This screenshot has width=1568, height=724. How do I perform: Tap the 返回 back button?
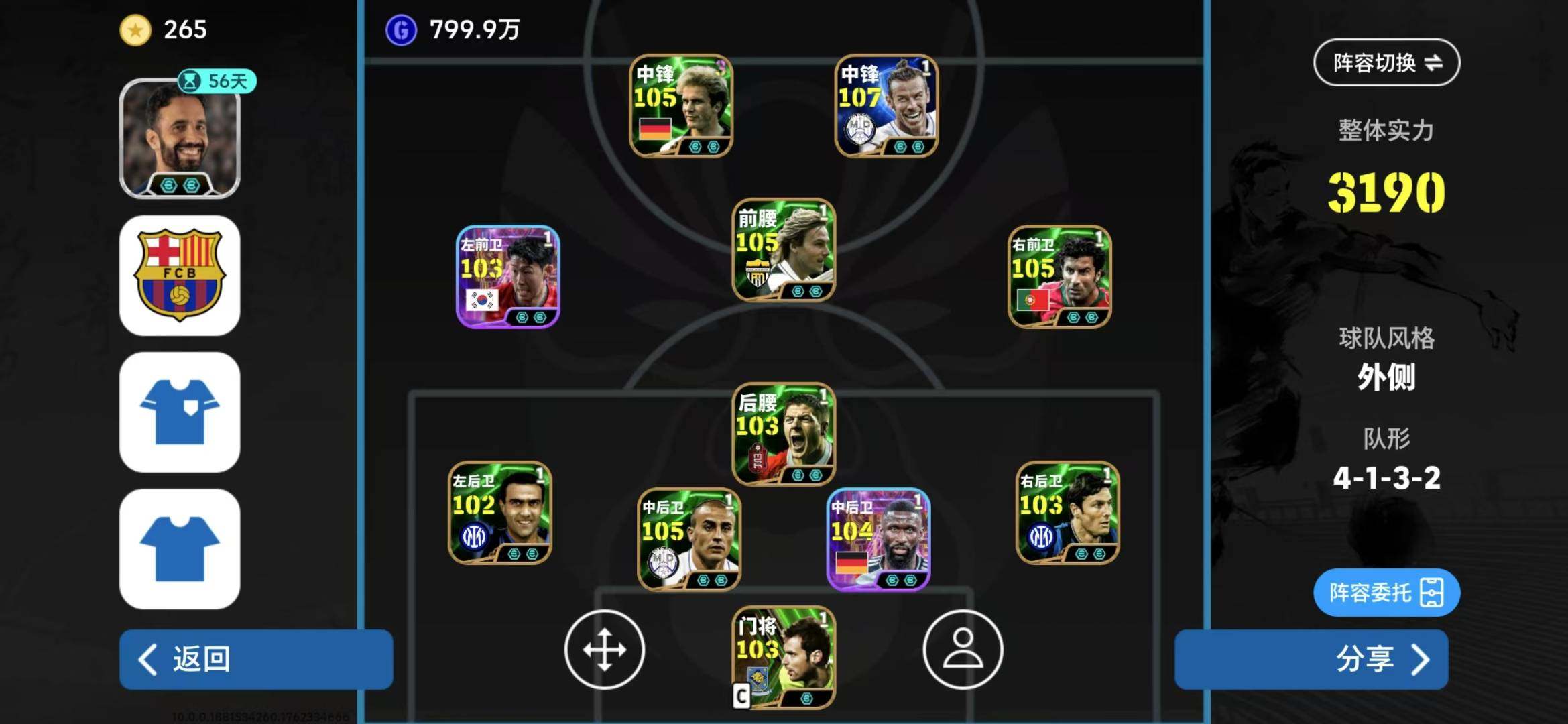point(255,659)
